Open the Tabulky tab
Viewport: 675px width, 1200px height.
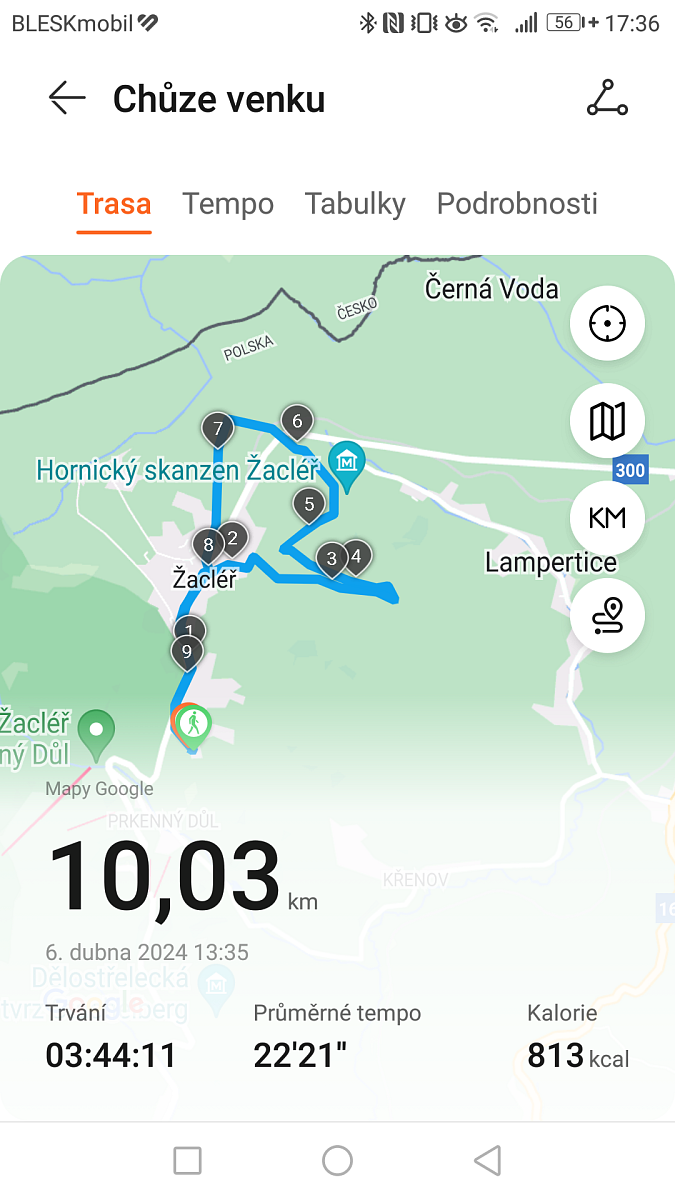click(355, 204)
